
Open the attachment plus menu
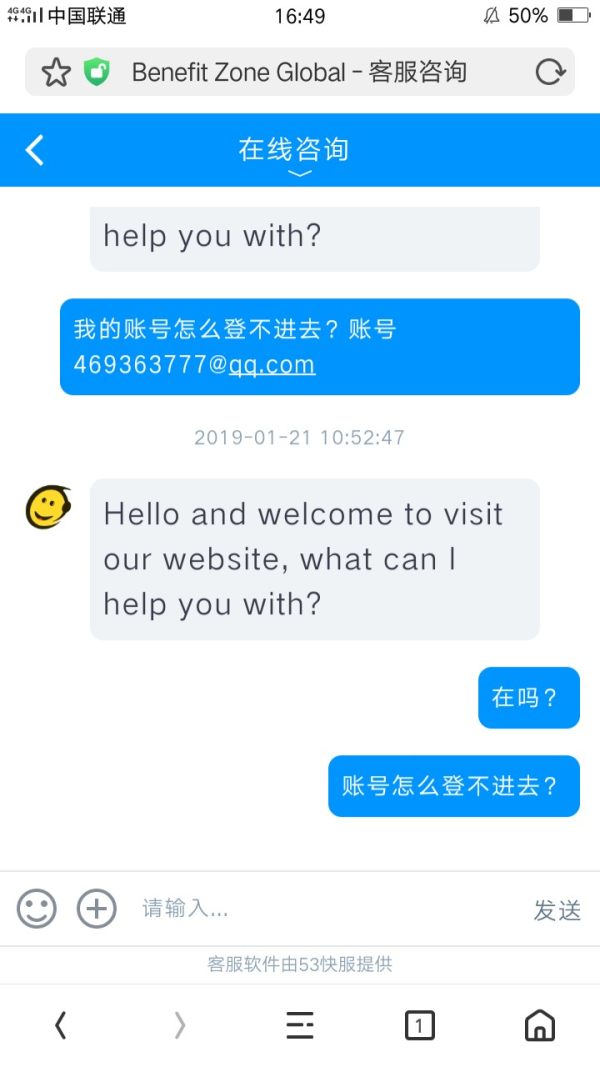(97, 909)
